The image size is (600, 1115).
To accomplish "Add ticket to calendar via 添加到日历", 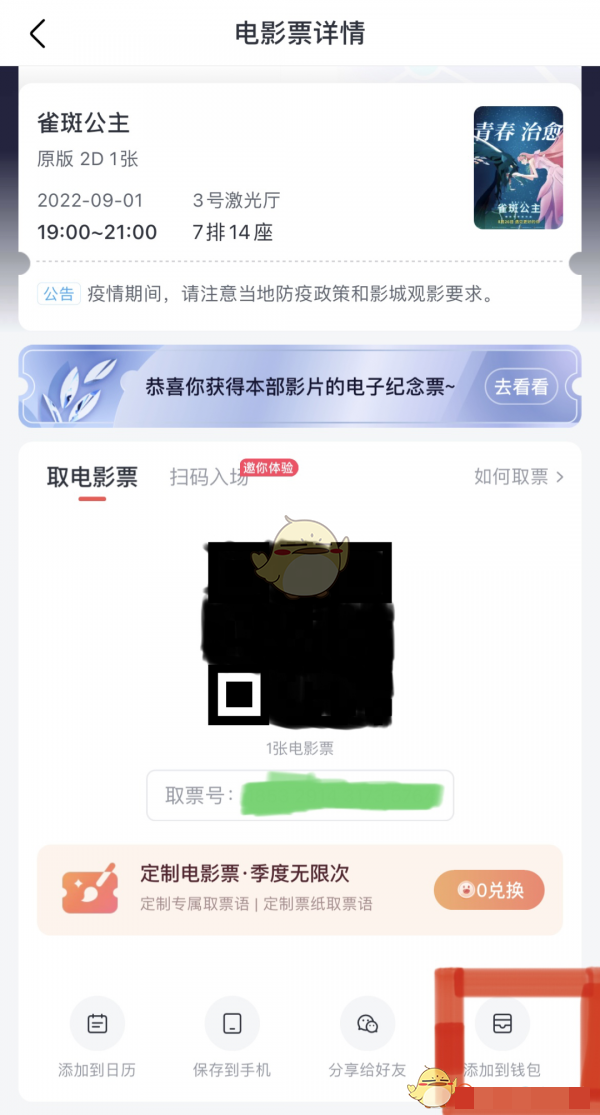I will coord(97,1024).
